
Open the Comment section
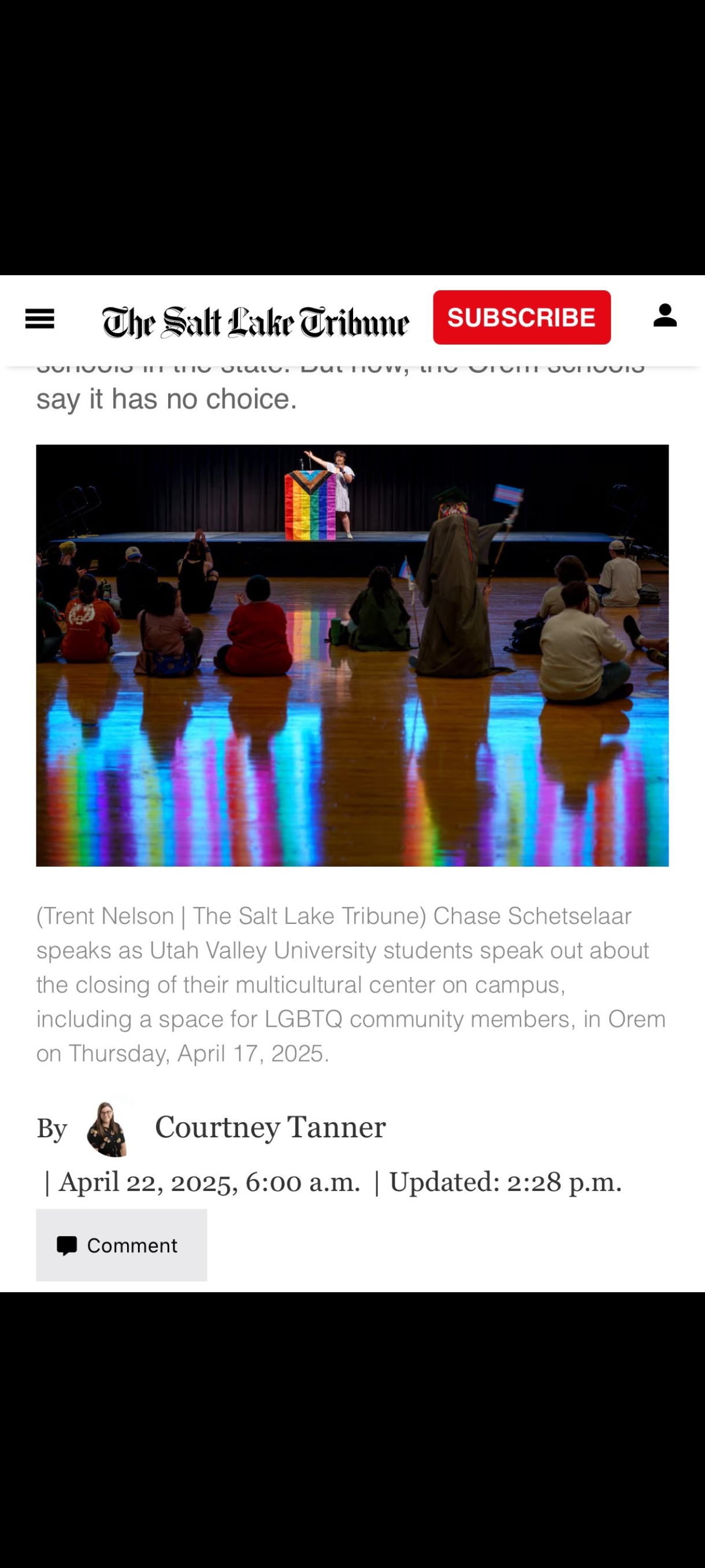coord(122,1245)
